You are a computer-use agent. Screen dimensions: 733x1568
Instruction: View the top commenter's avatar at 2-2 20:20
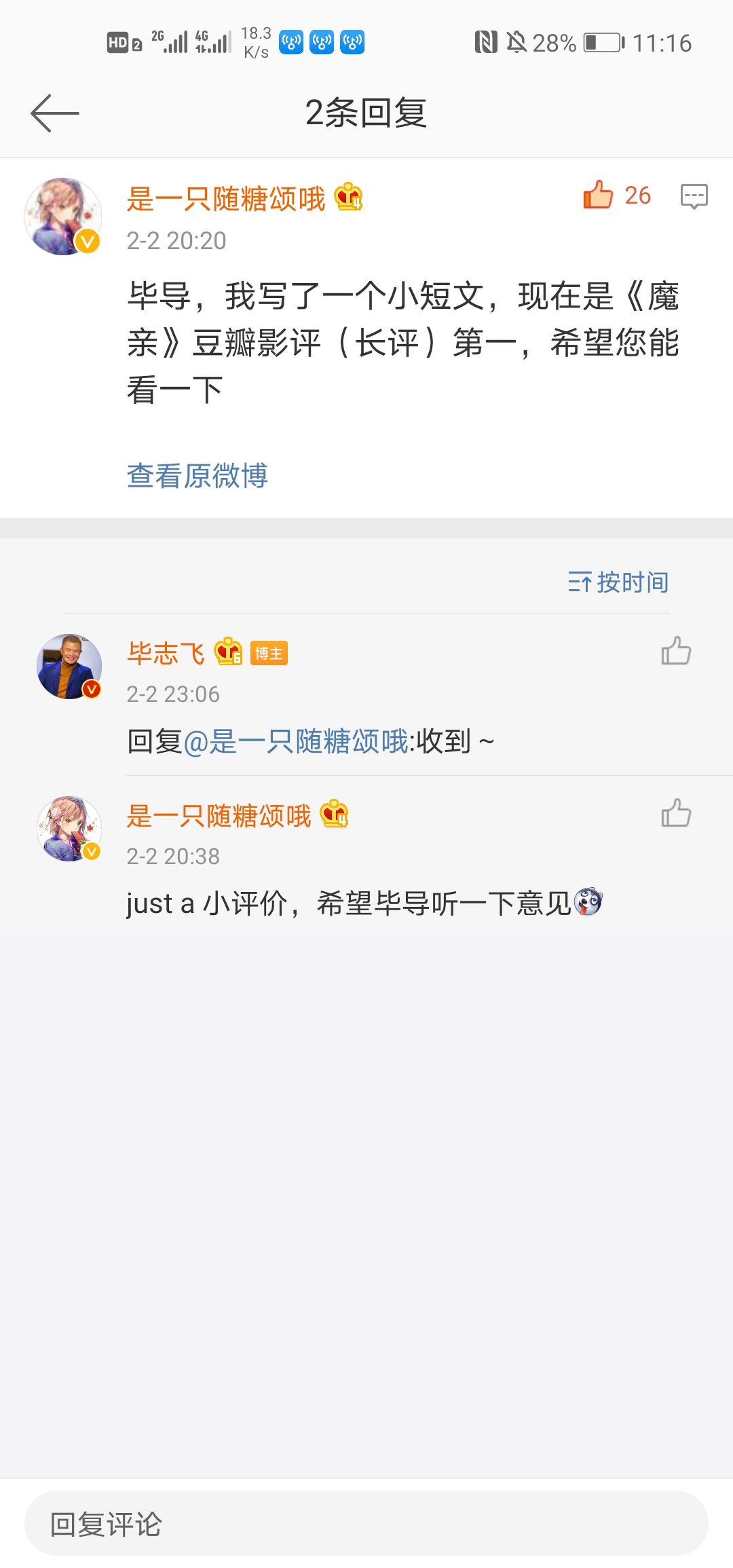(x=63, y=217)
